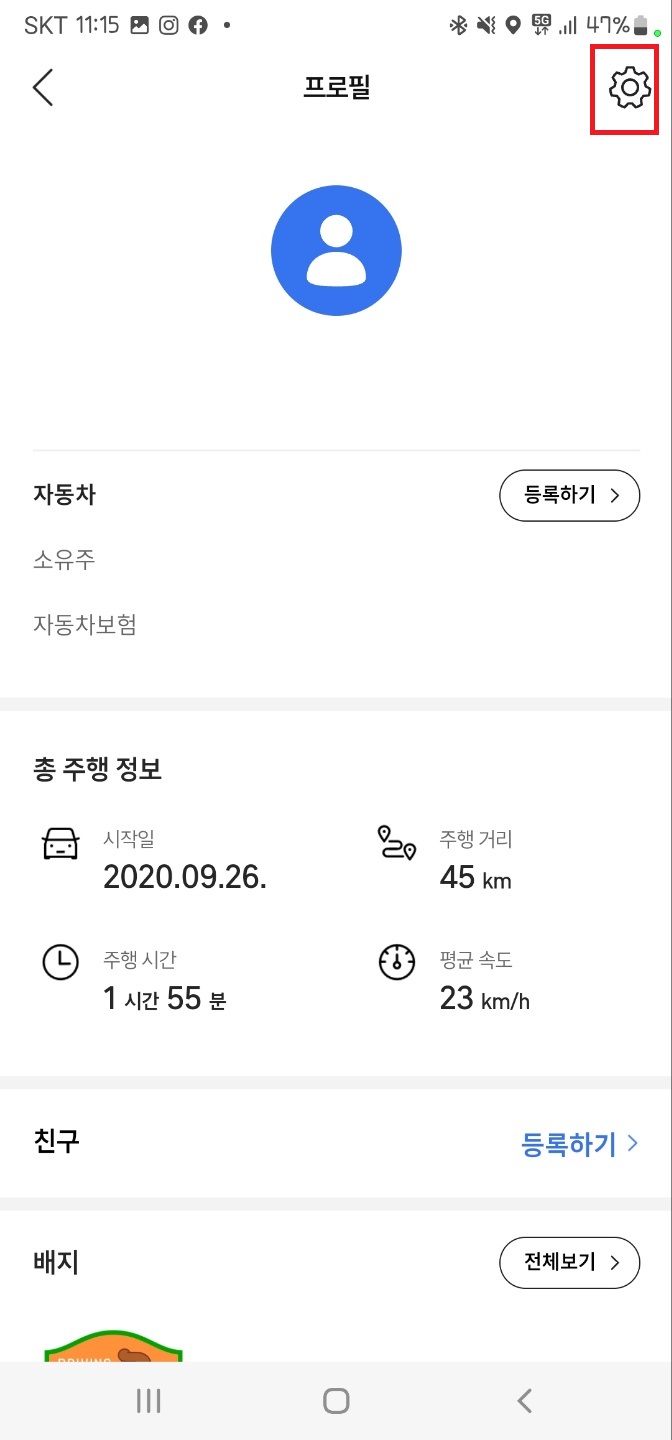The width and height of the screenshot is (672, 1440).
Task: Open recent apps from navigation bar
Action: click(148, 1401)
